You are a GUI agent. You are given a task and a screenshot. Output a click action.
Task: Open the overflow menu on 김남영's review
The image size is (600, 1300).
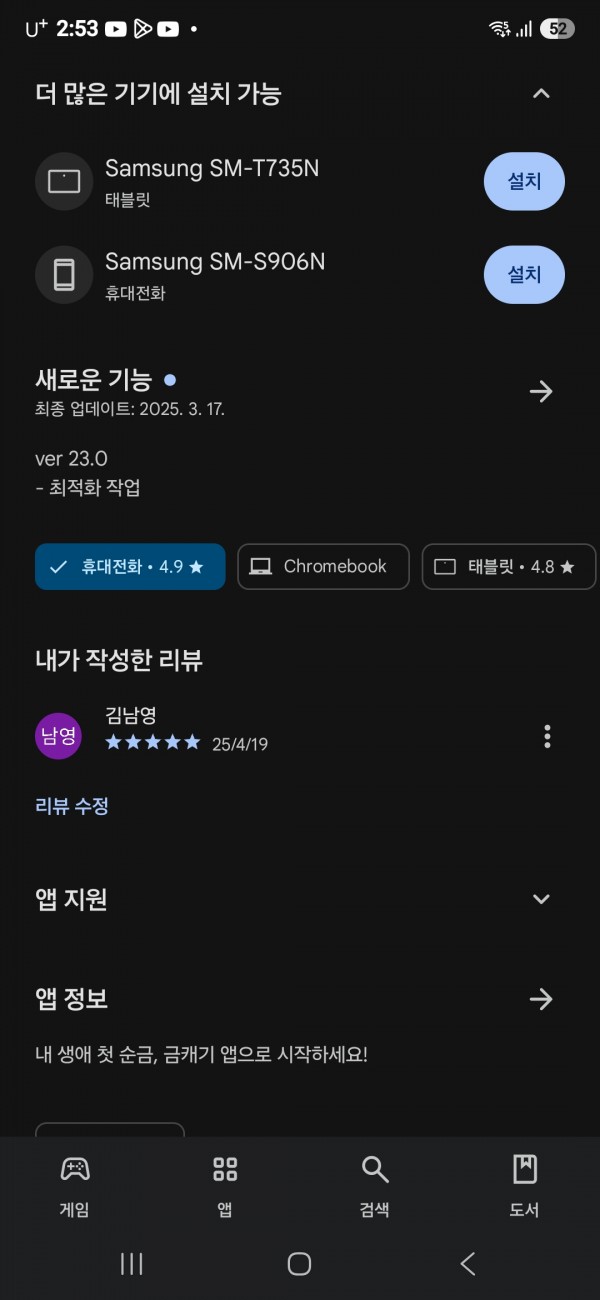(x=547, y=737)
